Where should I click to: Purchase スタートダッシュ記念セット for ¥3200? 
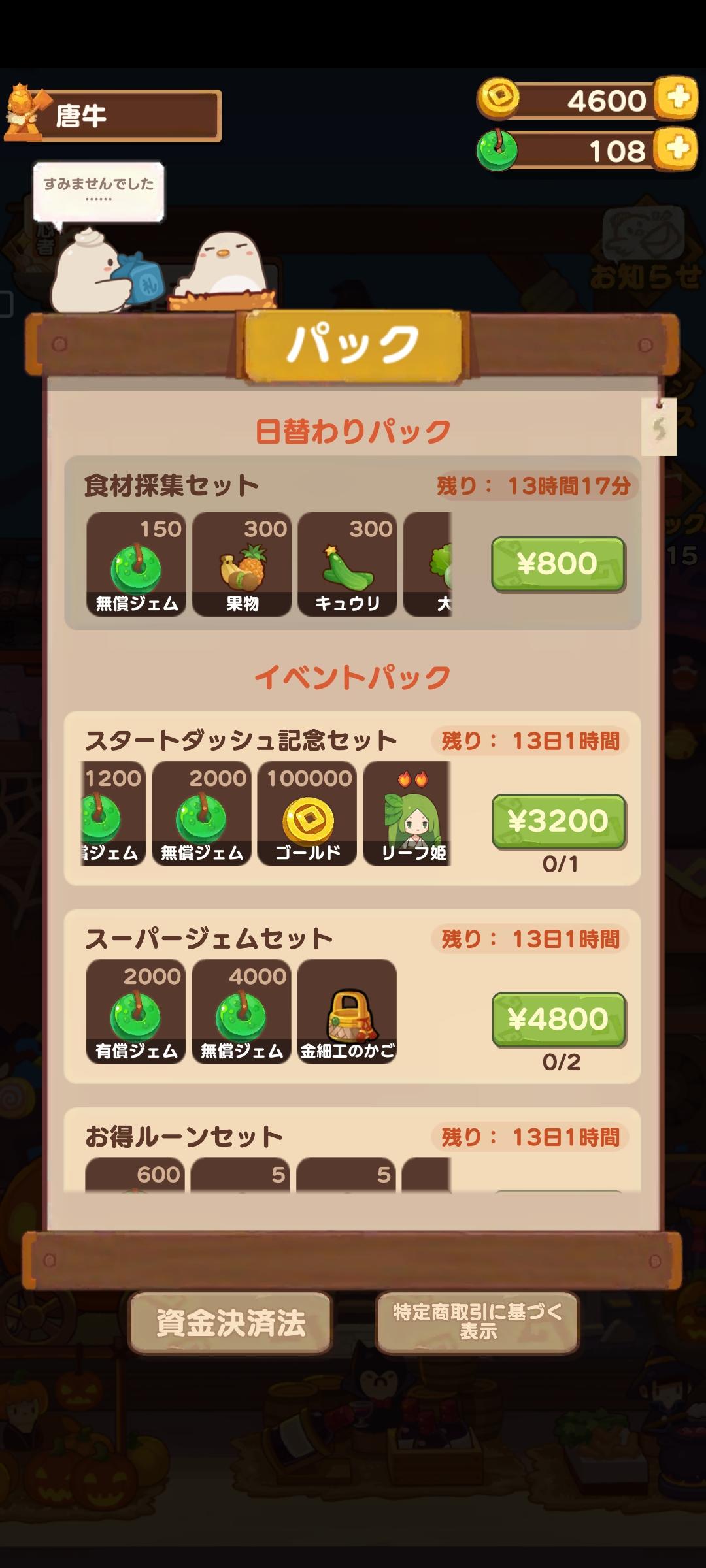click(x=558, y=821)
